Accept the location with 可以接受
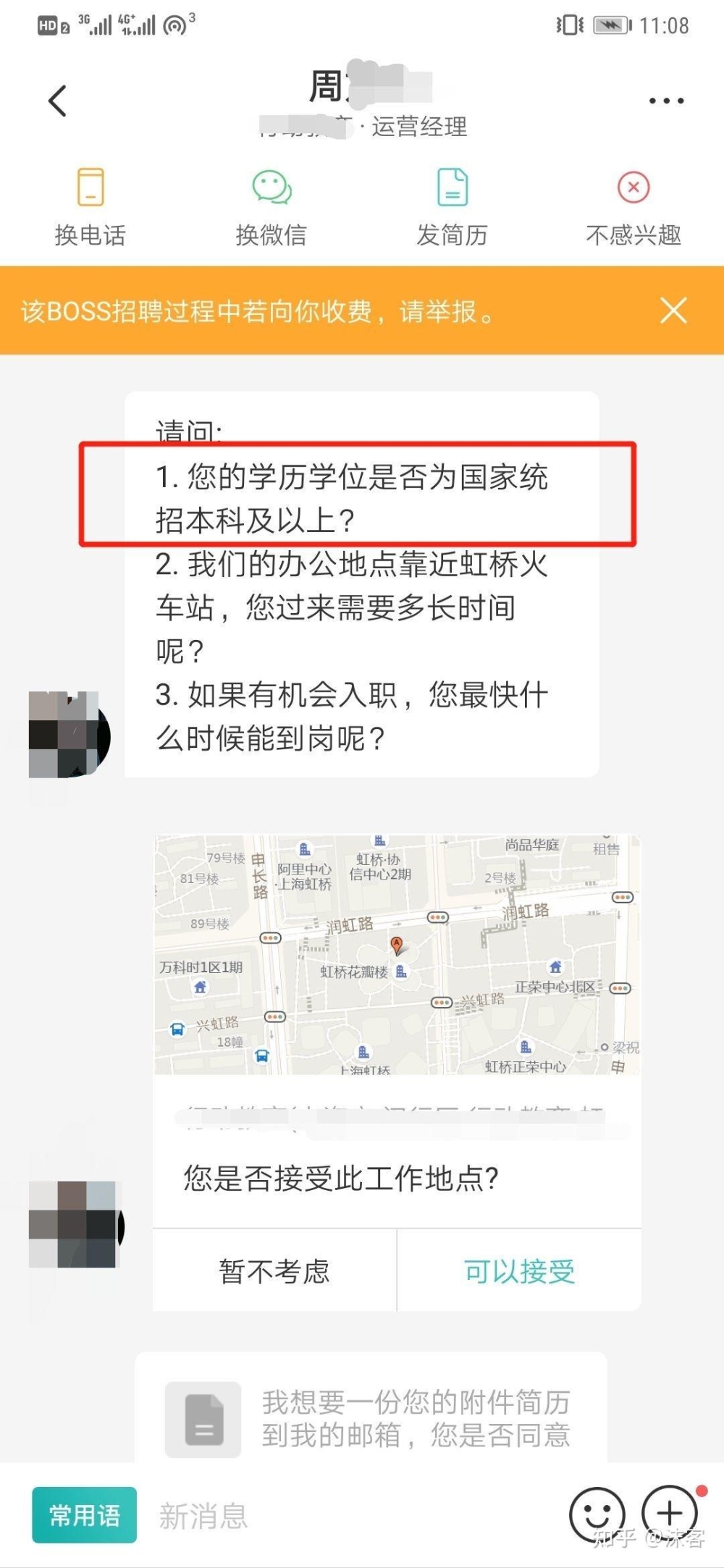Image resolution: width=724 pixels, height=1568 pixels. (x=519, y=1271)
